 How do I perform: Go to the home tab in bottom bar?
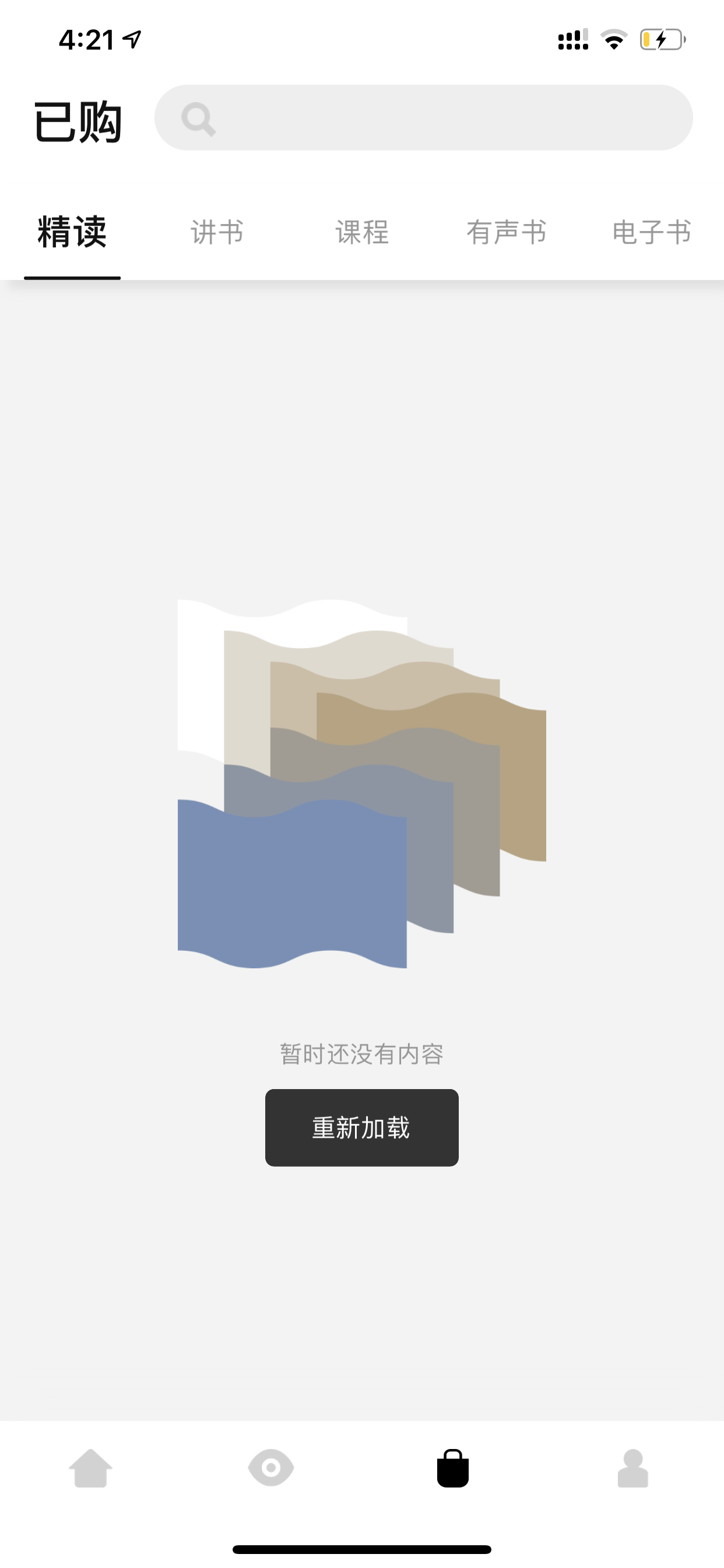(91, 1468)
